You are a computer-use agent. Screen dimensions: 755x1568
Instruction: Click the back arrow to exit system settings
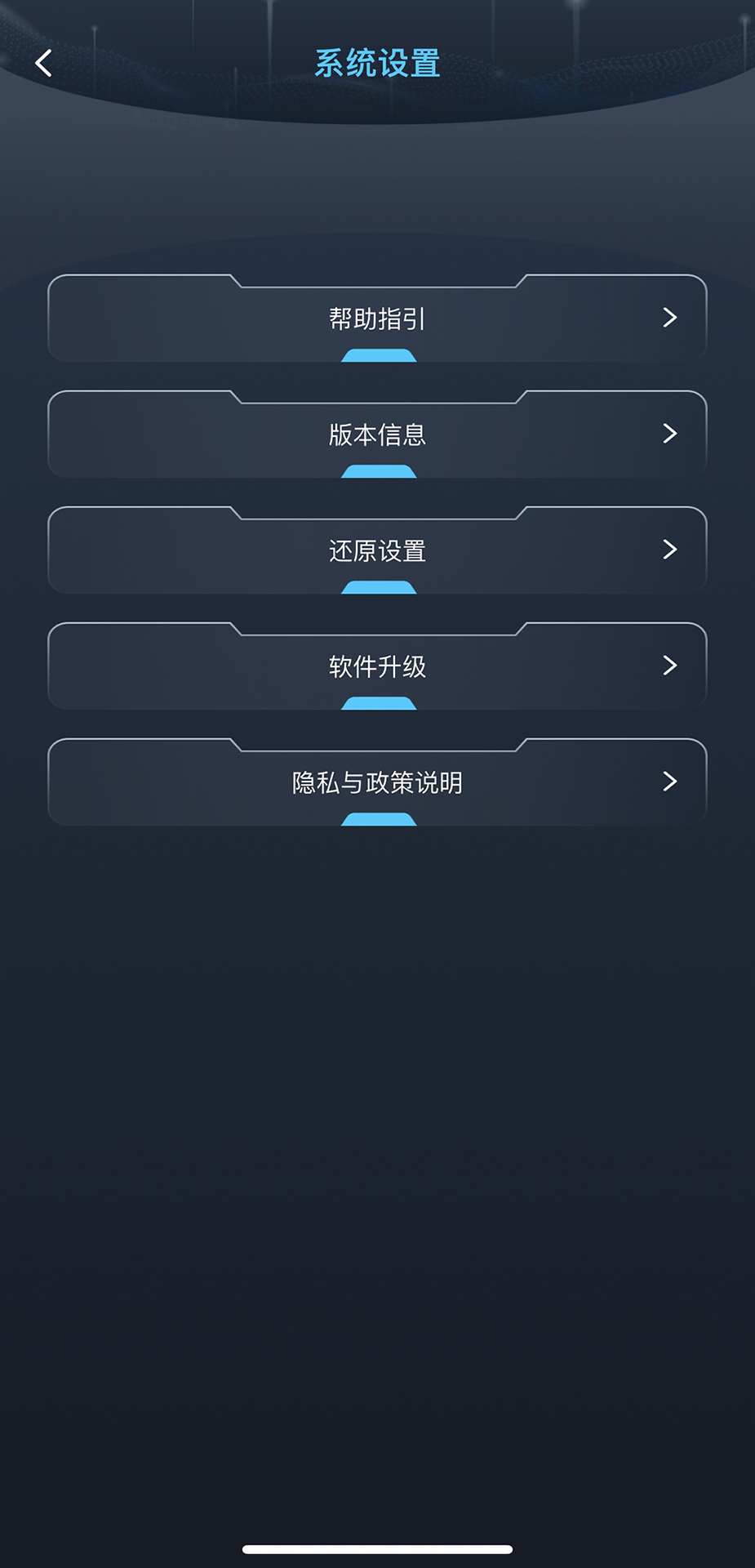42,63
